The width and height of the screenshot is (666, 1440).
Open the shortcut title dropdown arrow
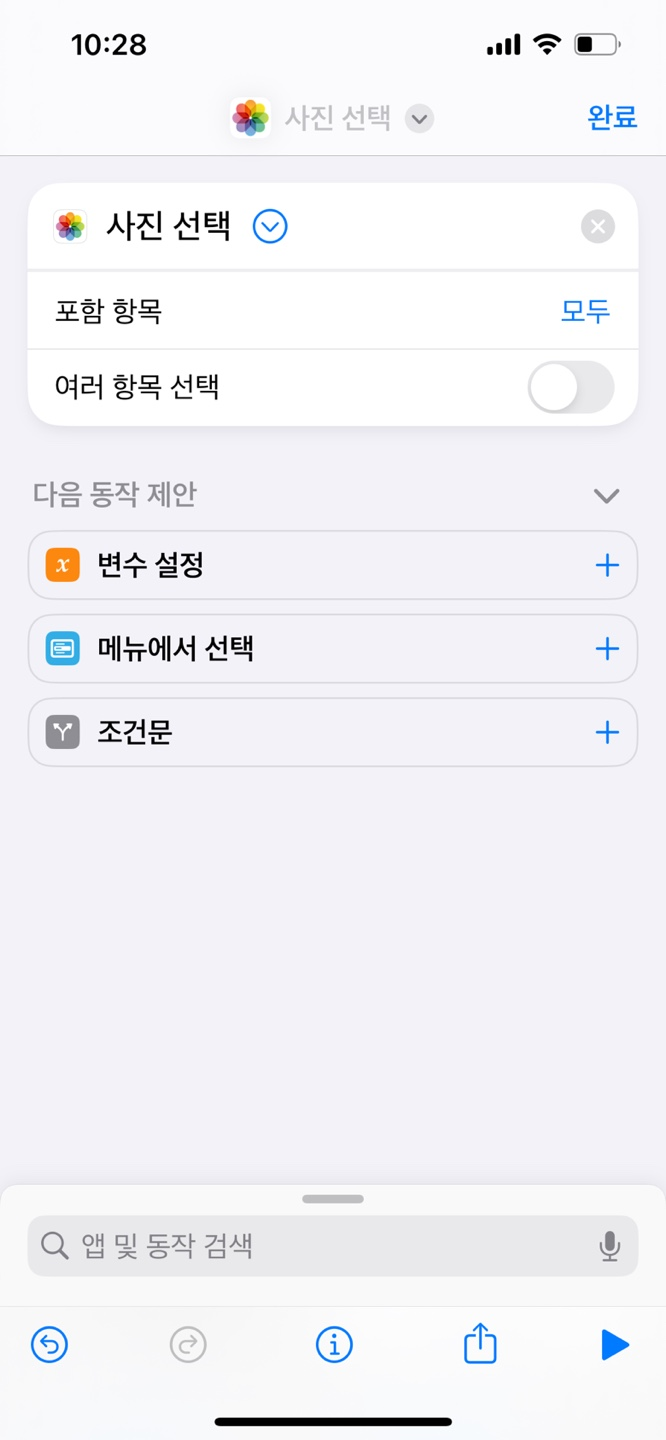tap(419, 119)
